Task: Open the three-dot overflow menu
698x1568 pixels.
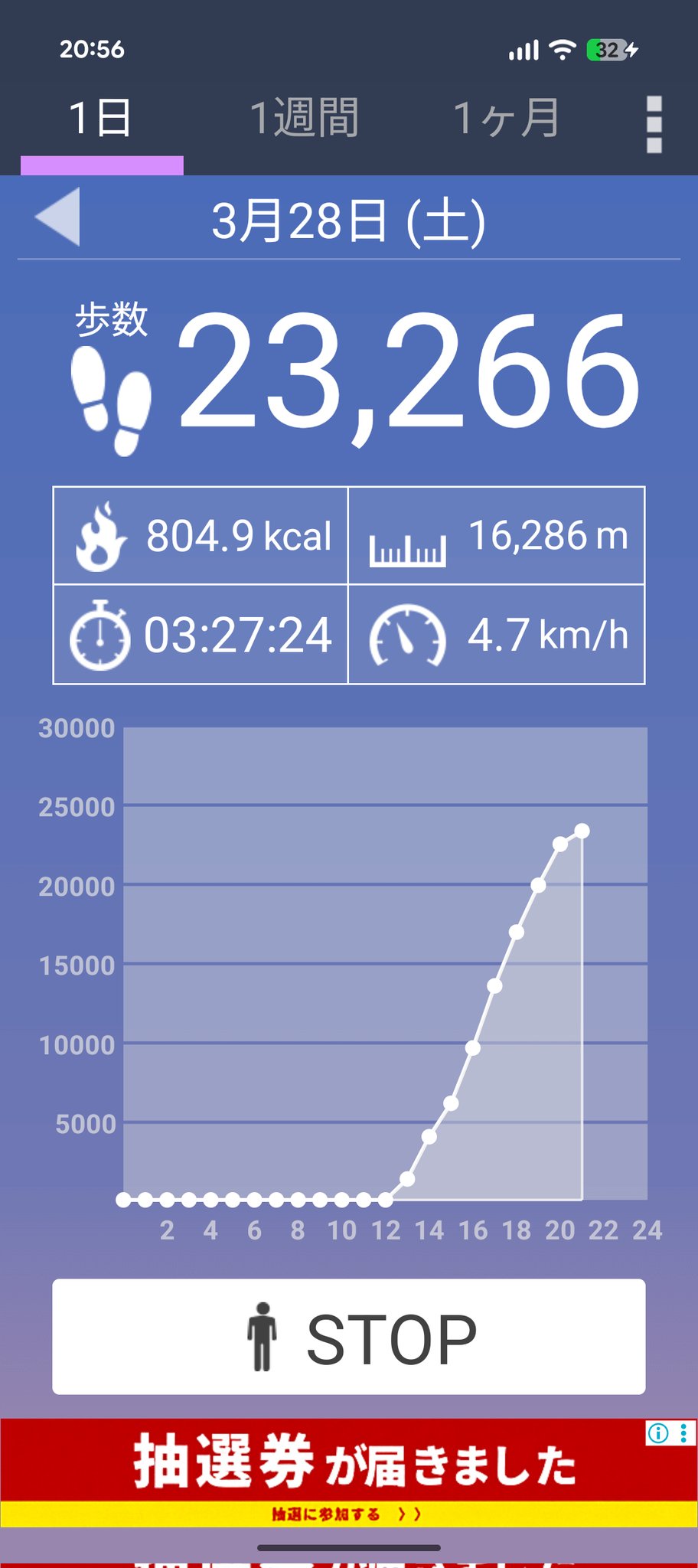Action: (x=654, y=124)
